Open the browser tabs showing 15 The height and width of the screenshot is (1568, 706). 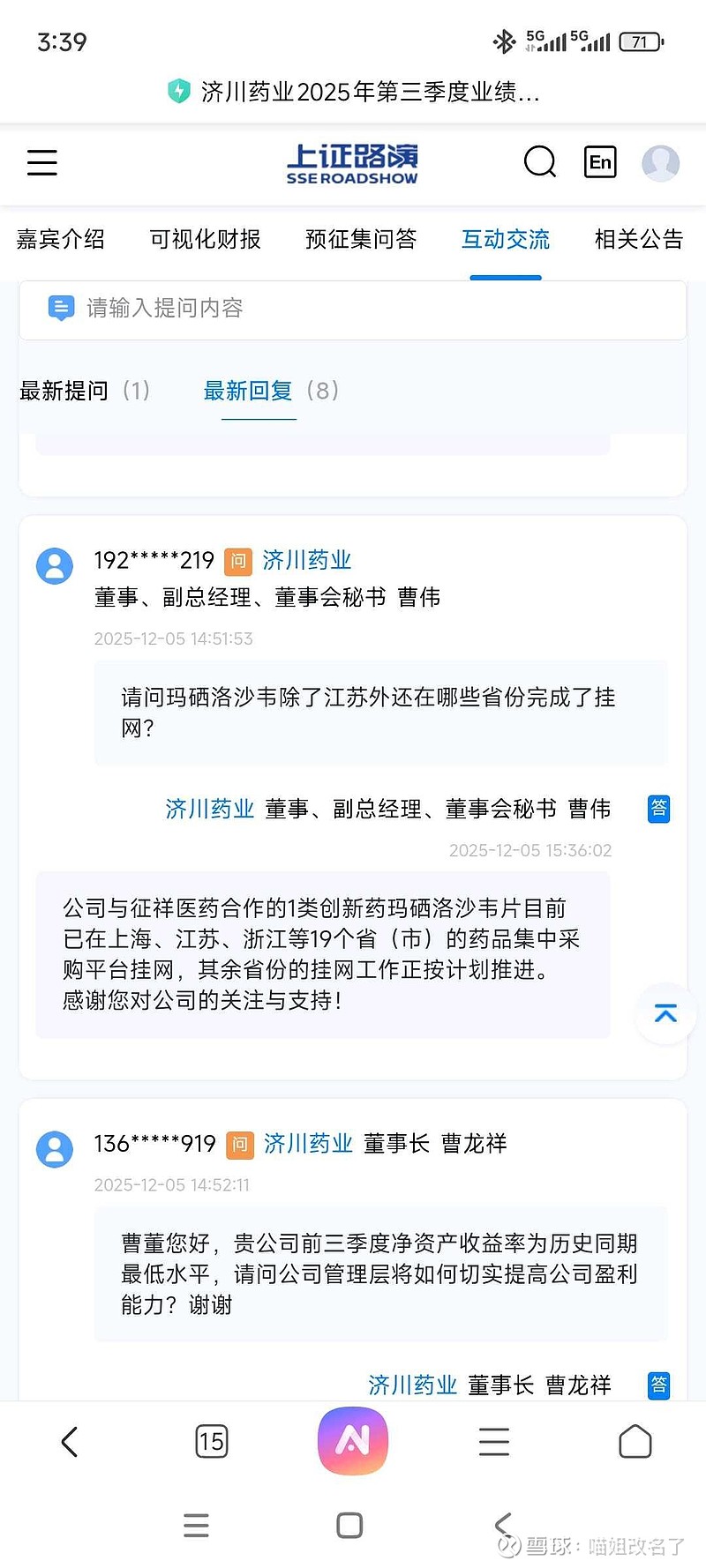(211, 1441)
